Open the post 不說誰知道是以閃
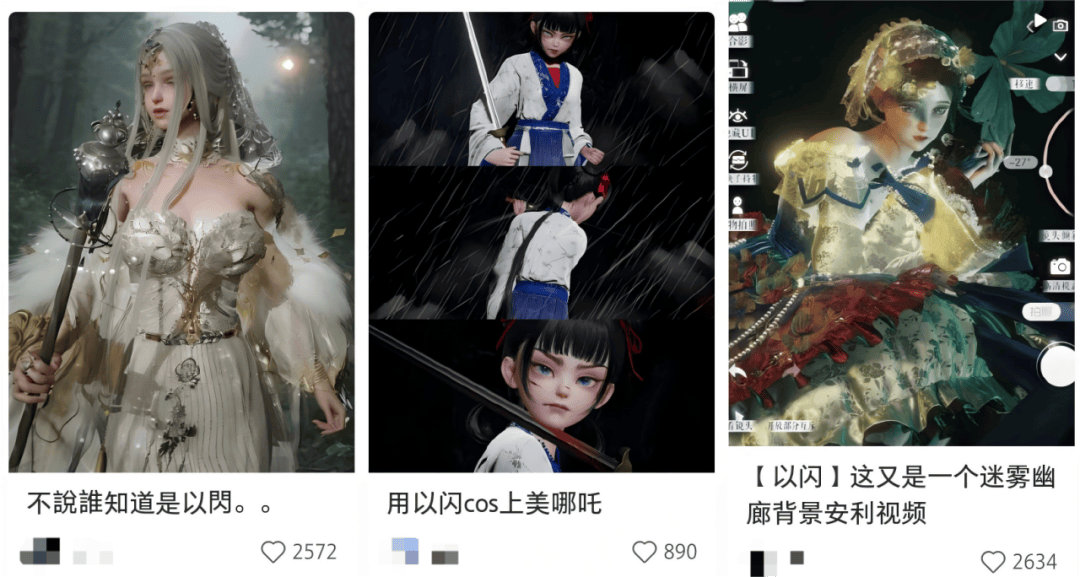The image size is (1080, 577). (x=181, y=242)
